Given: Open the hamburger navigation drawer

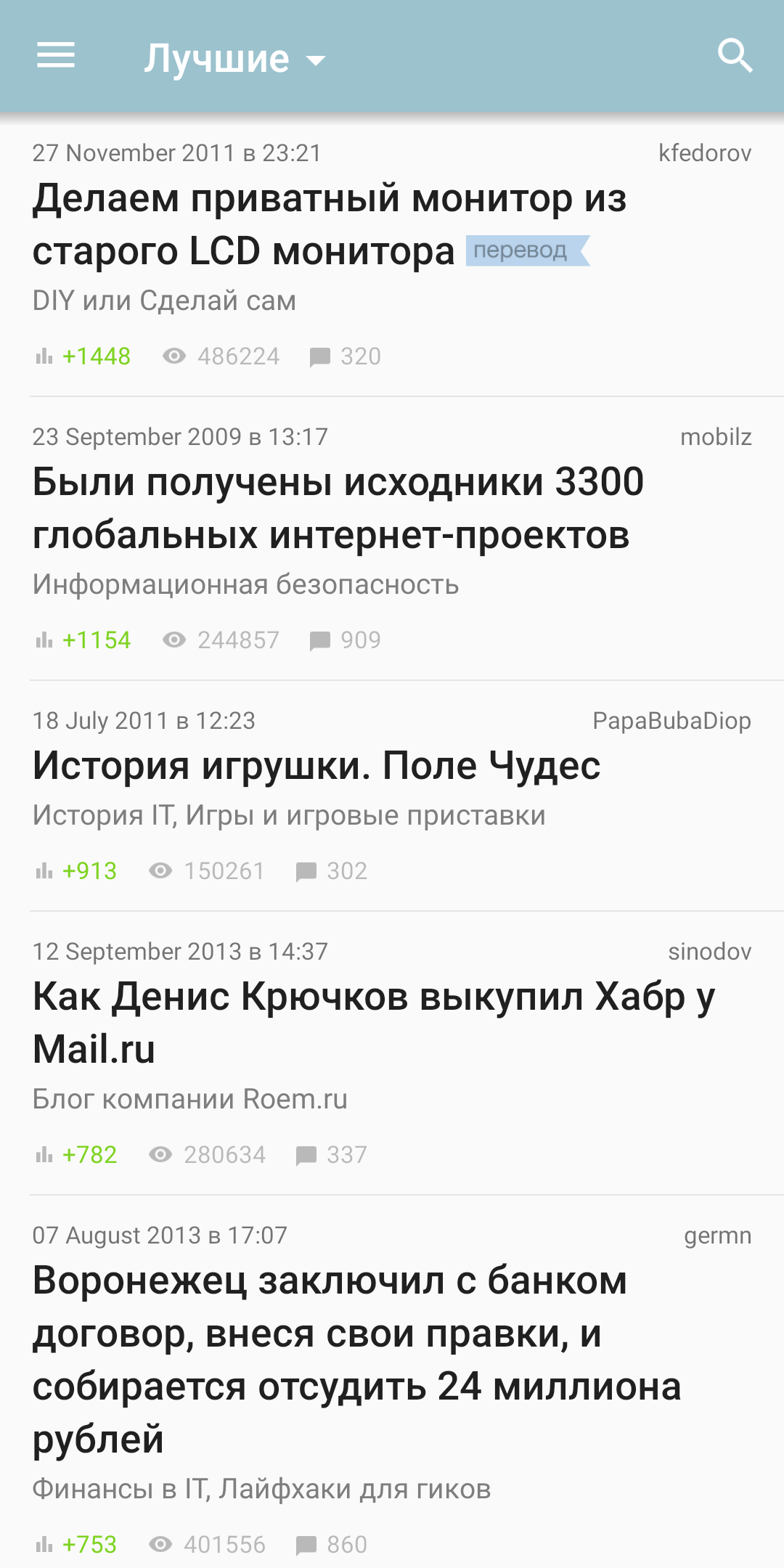Looking at the screenshot, I should [x=56, y=56].
